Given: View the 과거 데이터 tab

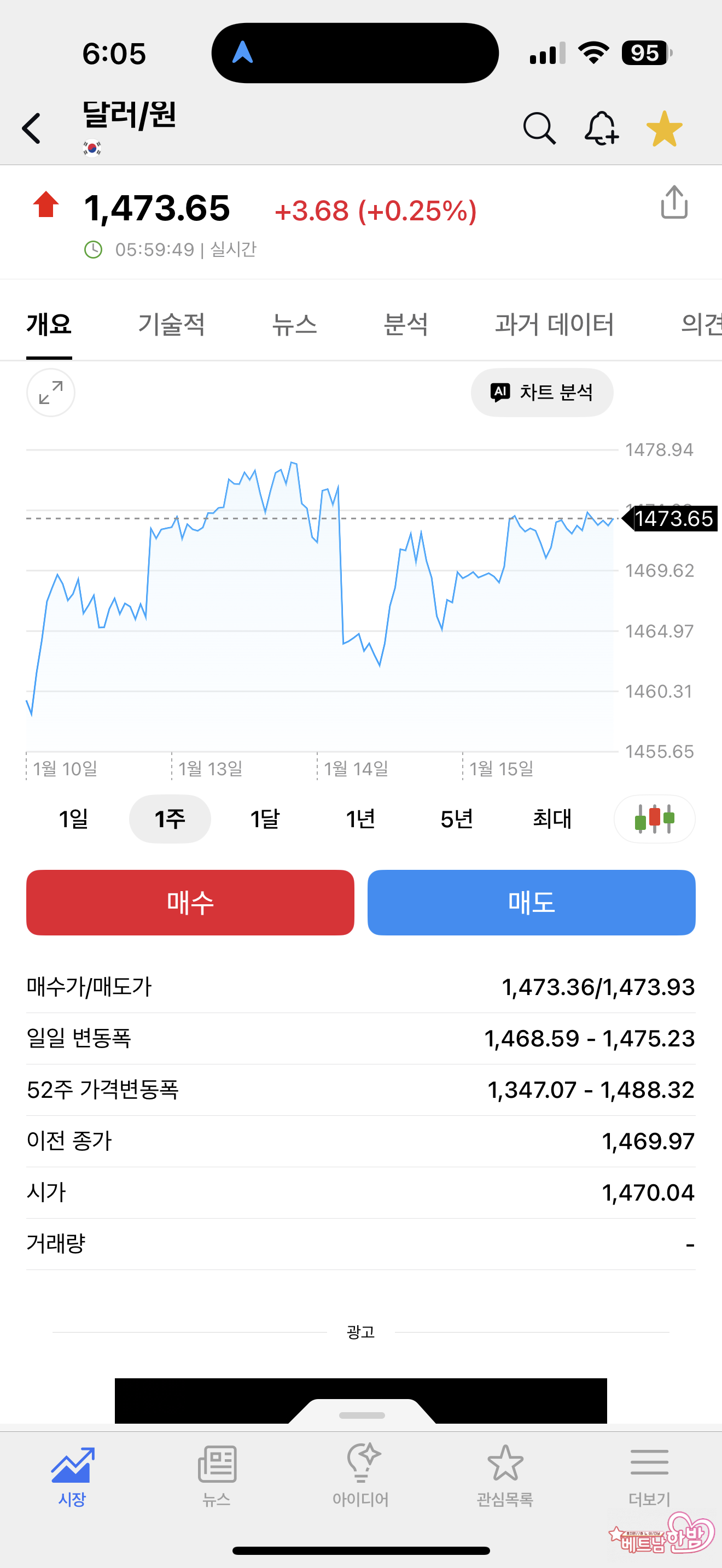Looking at the screenshot, I should 554,324.
